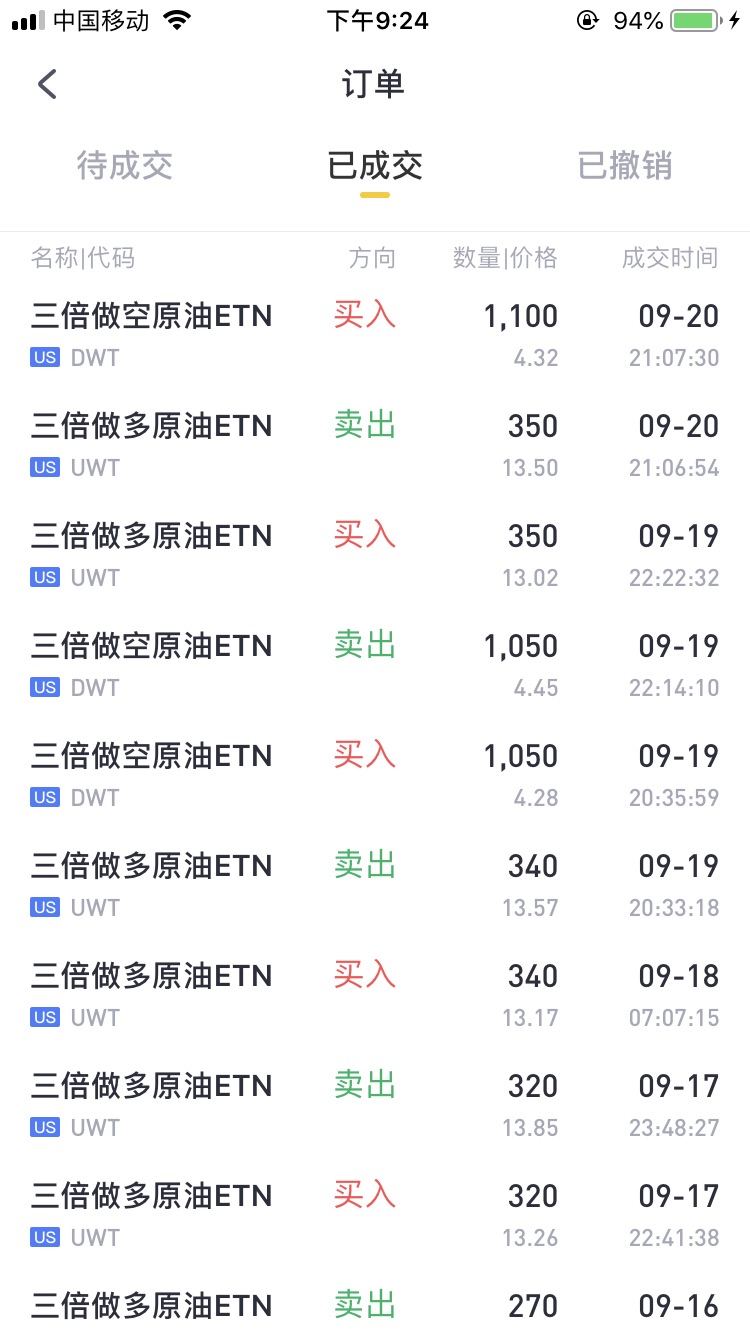This screenshot has height=1334, width=750.
Task: Open UWT sell order dated 09-16
Action: click(375, 1304)
